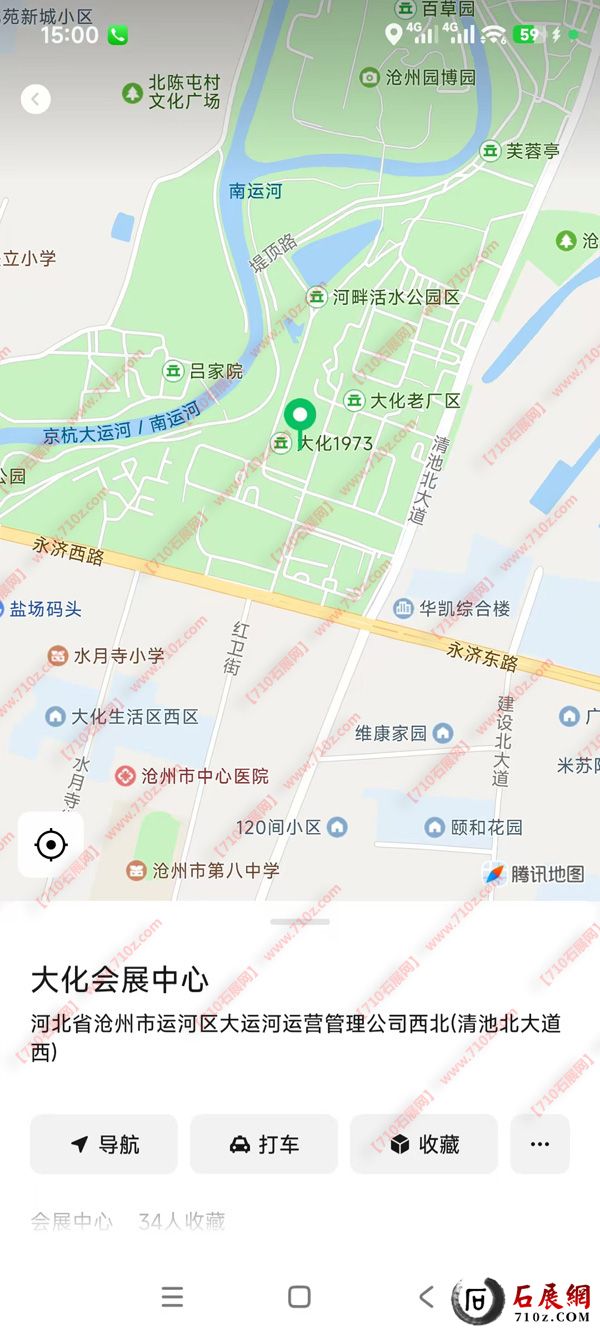
Task: Open the system recent apps menu
Action: pyautogui.click(x=172, y=1297)
